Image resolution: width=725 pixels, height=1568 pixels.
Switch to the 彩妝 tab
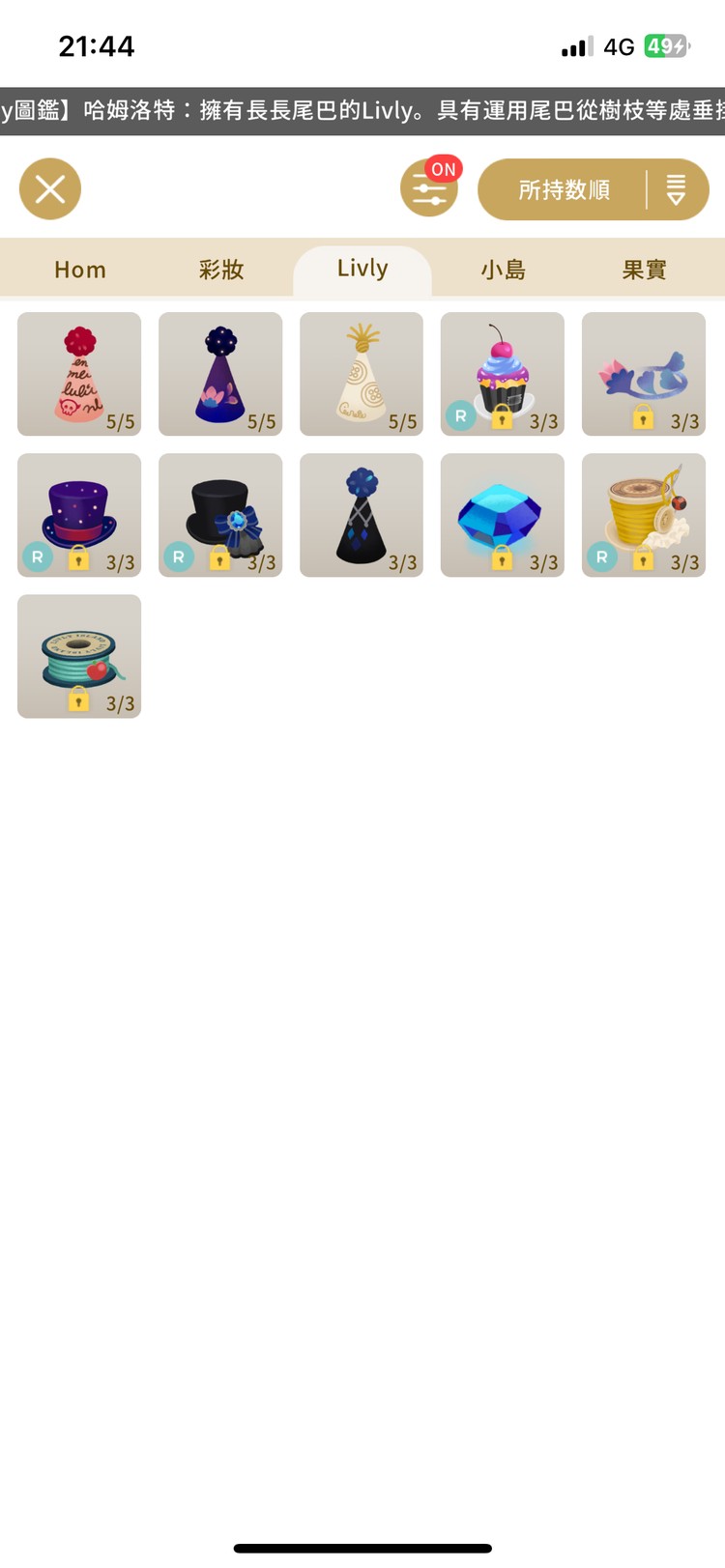221,270
